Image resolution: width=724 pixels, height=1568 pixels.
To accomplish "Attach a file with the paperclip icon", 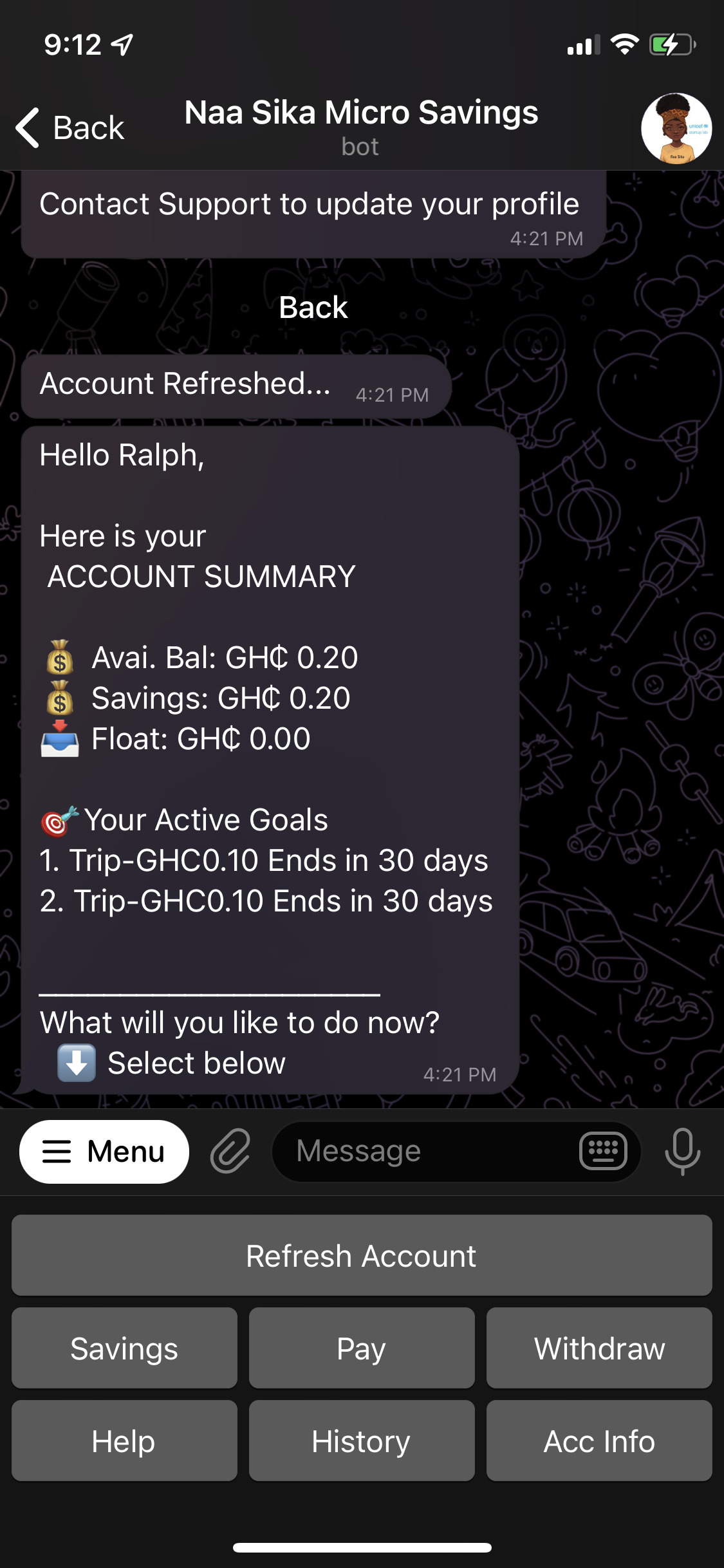I will pos(230,1152).
